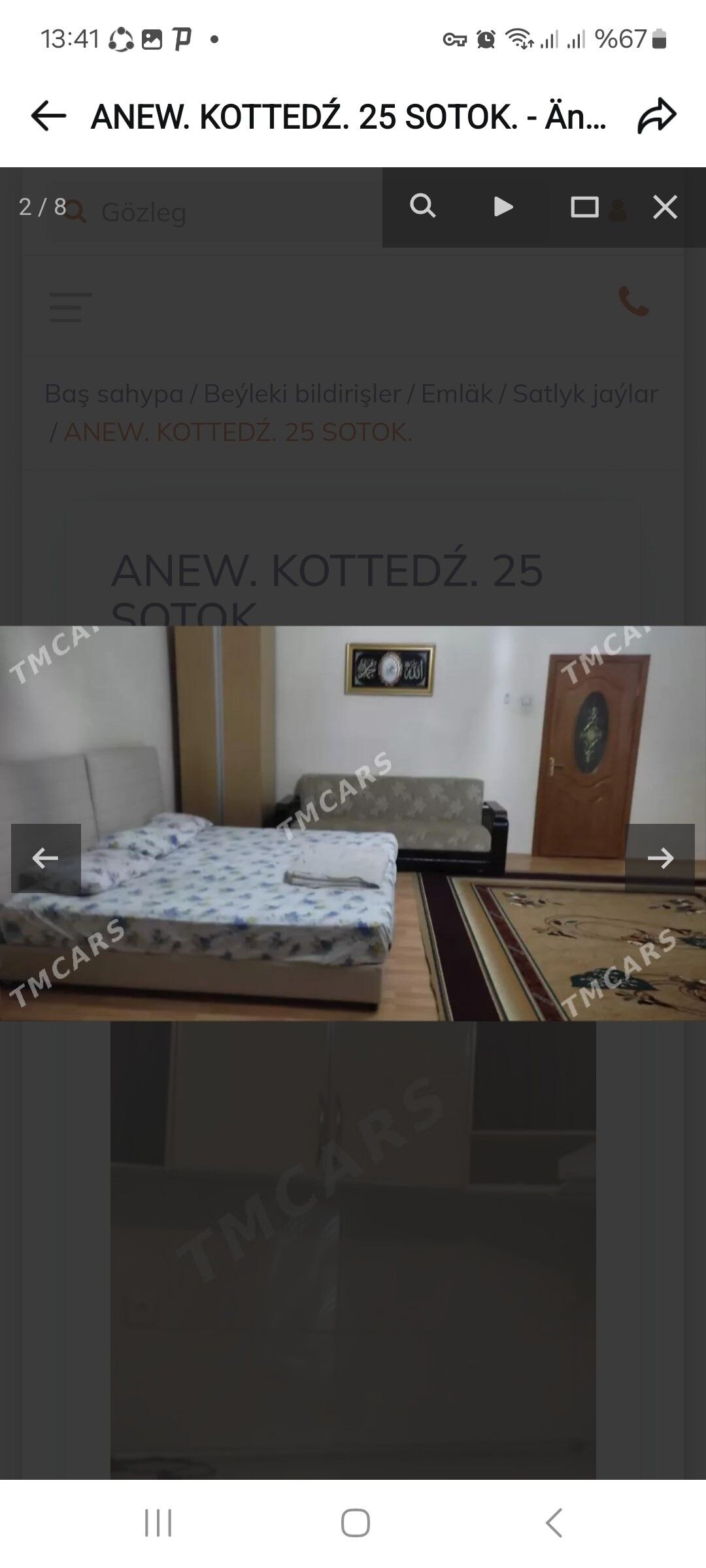Go back using the top-left arrow

click(x=48, y=117)
